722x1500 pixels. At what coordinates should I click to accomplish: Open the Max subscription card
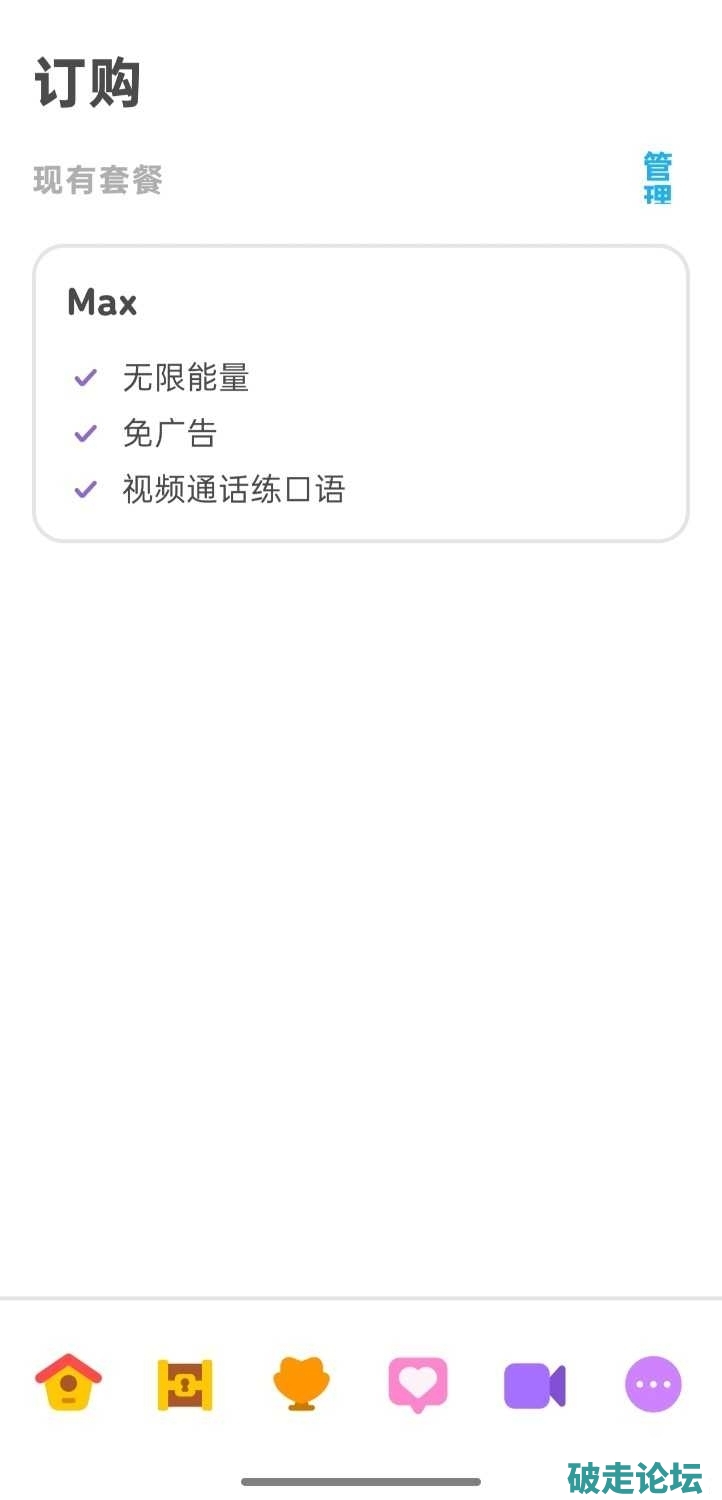(x=361, y=393)
